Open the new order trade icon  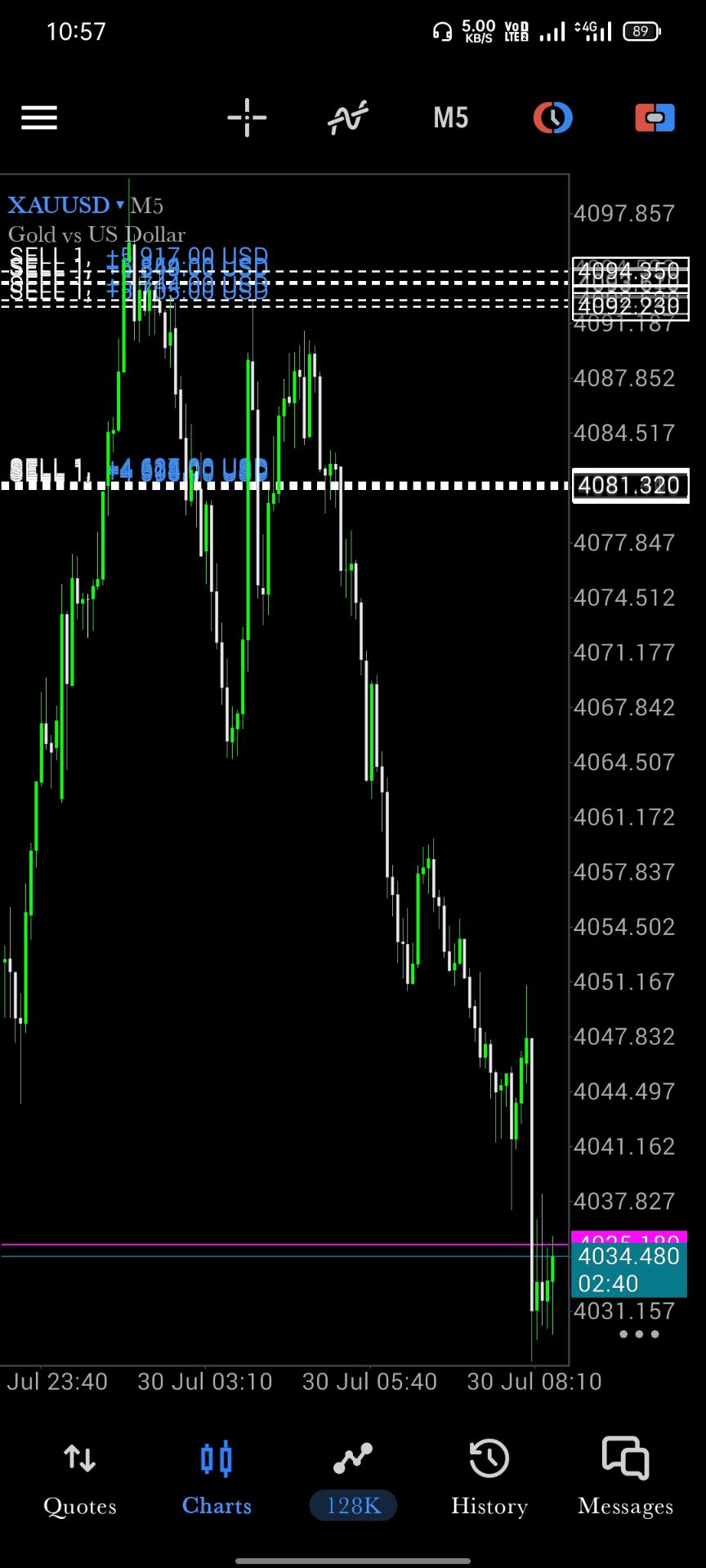[655, 118]
